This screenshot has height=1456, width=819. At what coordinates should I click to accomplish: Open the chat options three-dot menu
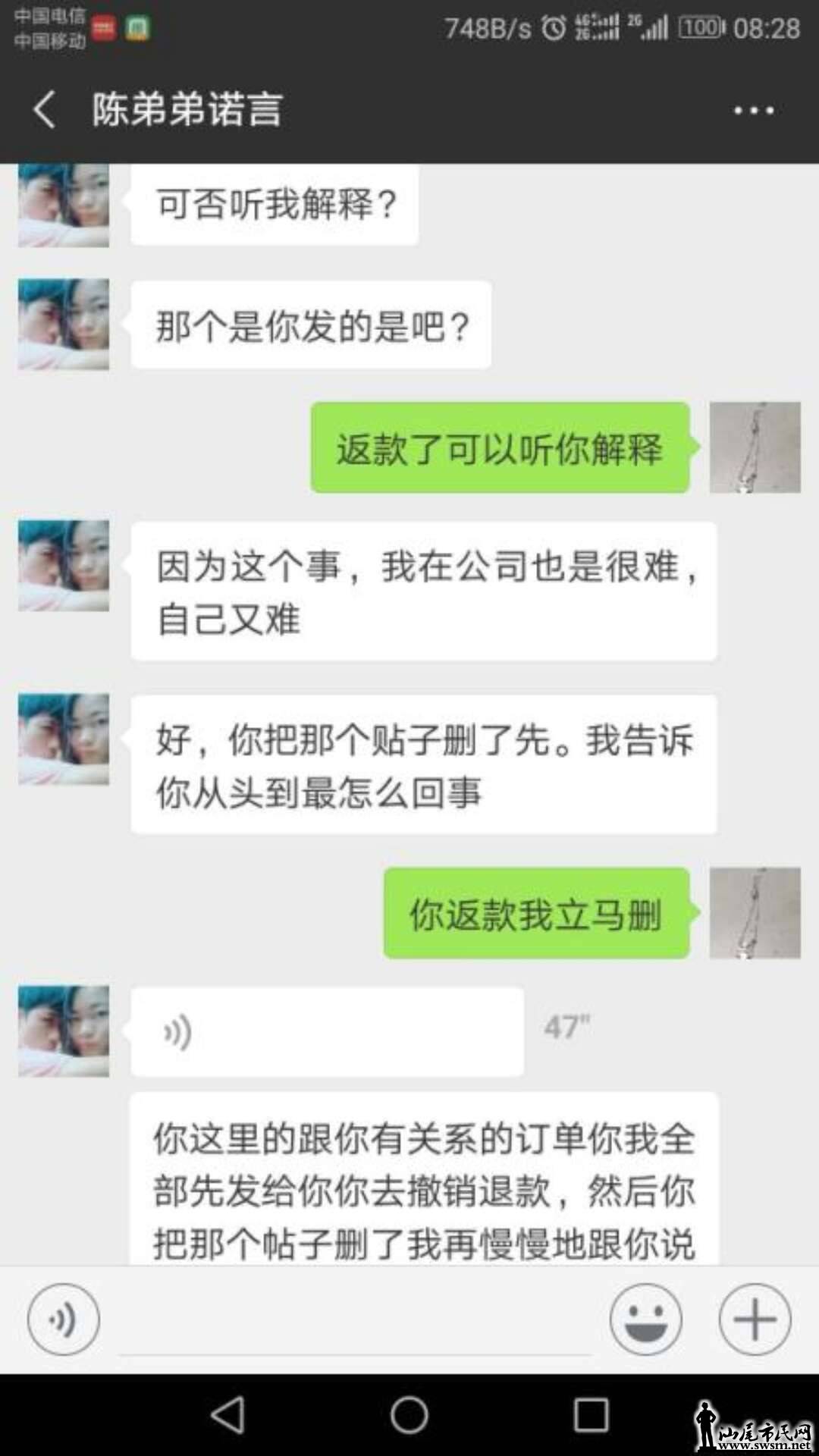pos(753,111)
